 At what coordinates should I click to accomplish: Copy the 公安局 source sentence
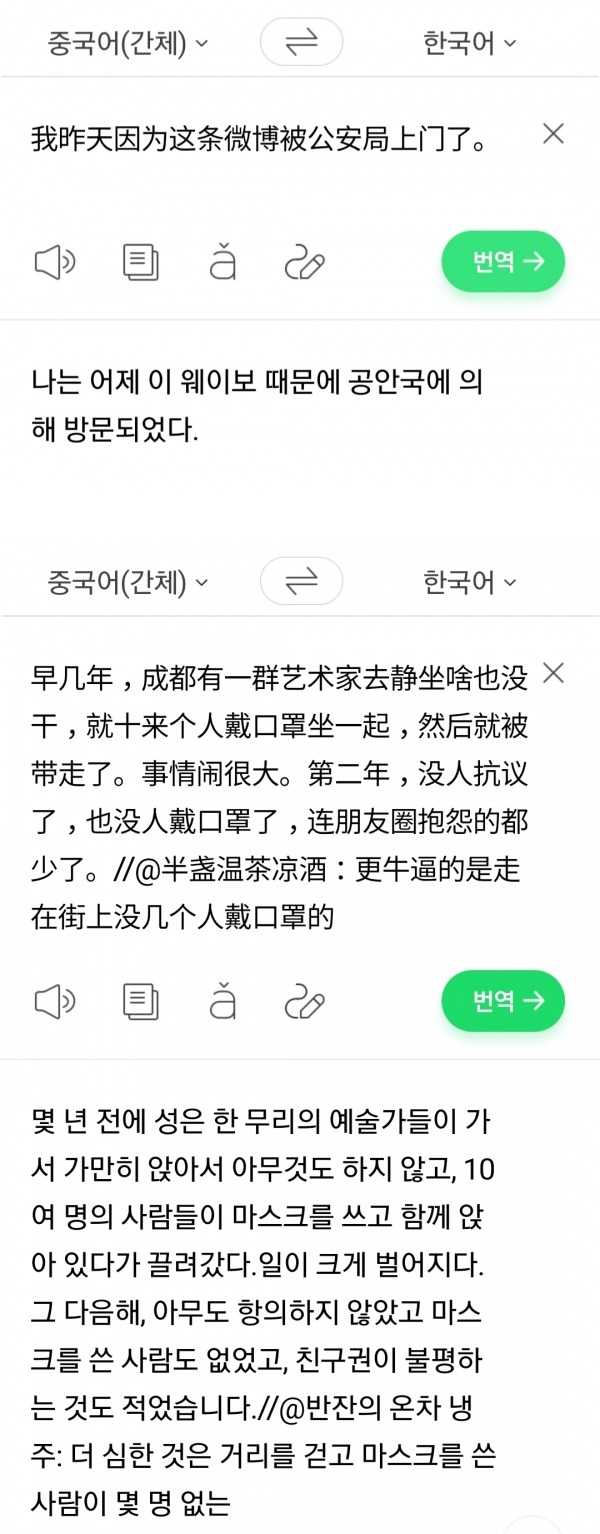(x=140, y=264)
